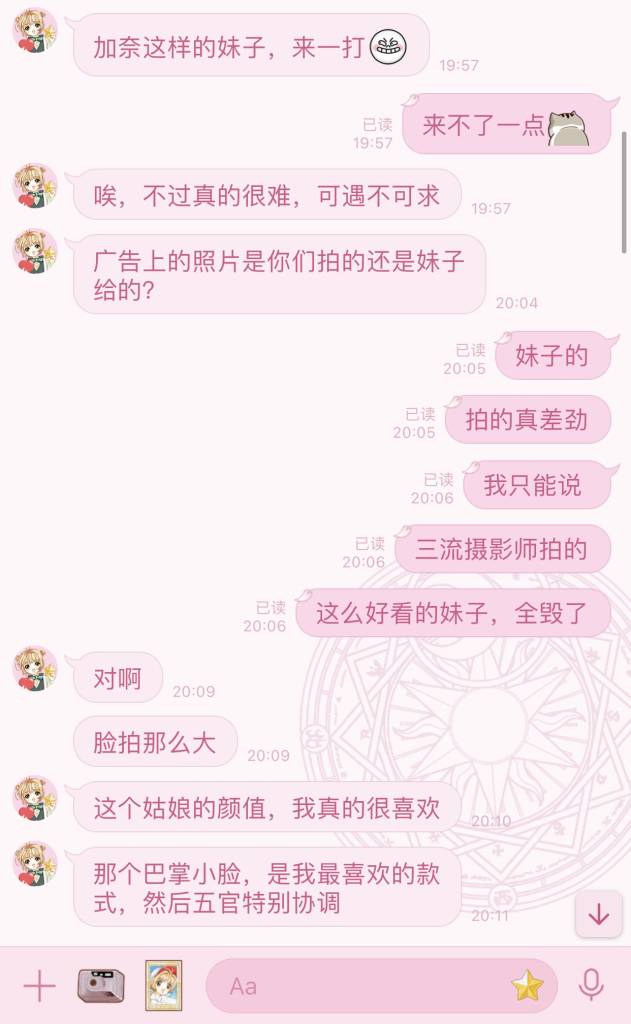Tap the microphone to record voice
This screenshot has height=1024, width=631.
[592, 986]
